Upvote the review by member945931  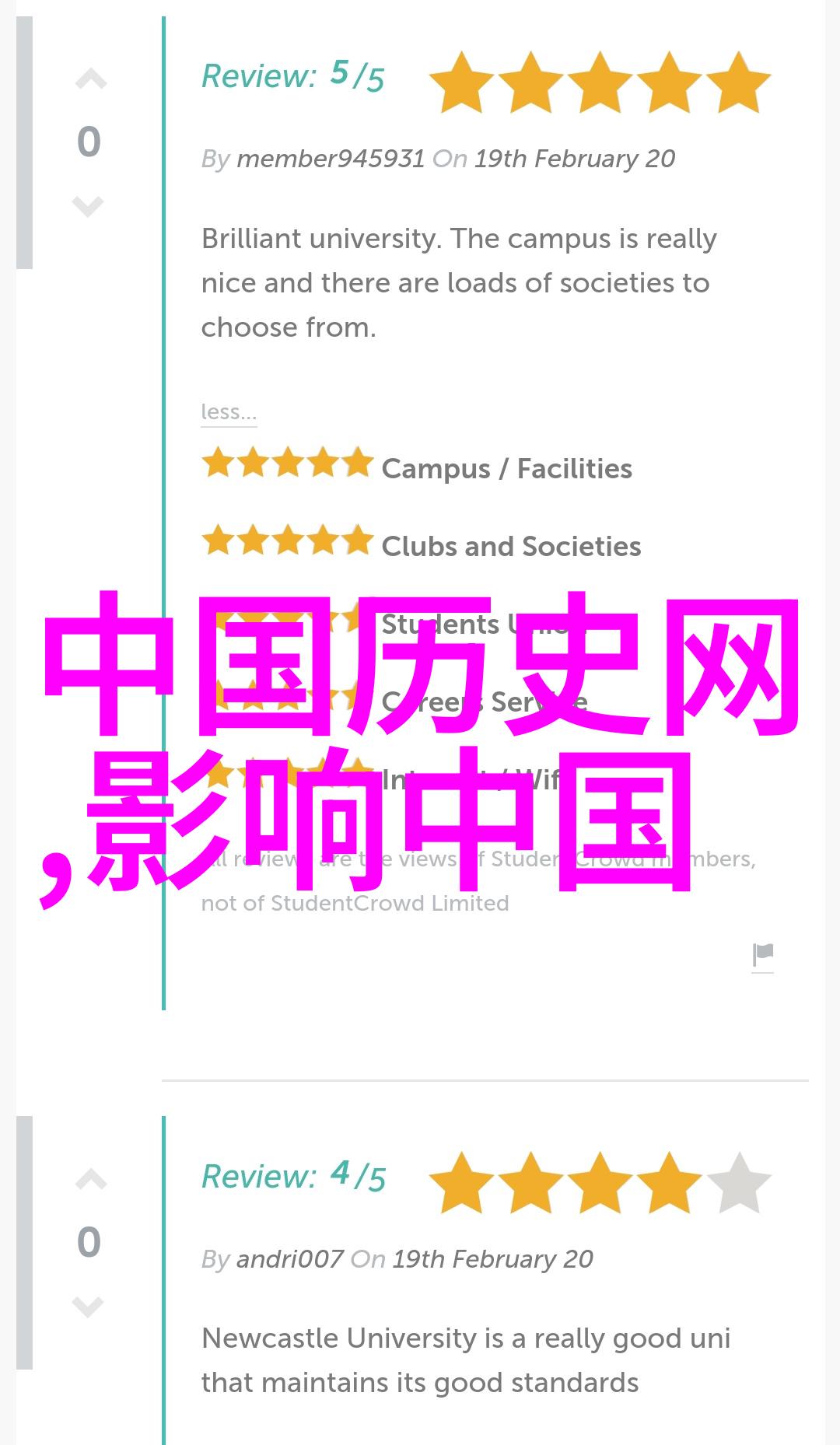tap(90, 79)
